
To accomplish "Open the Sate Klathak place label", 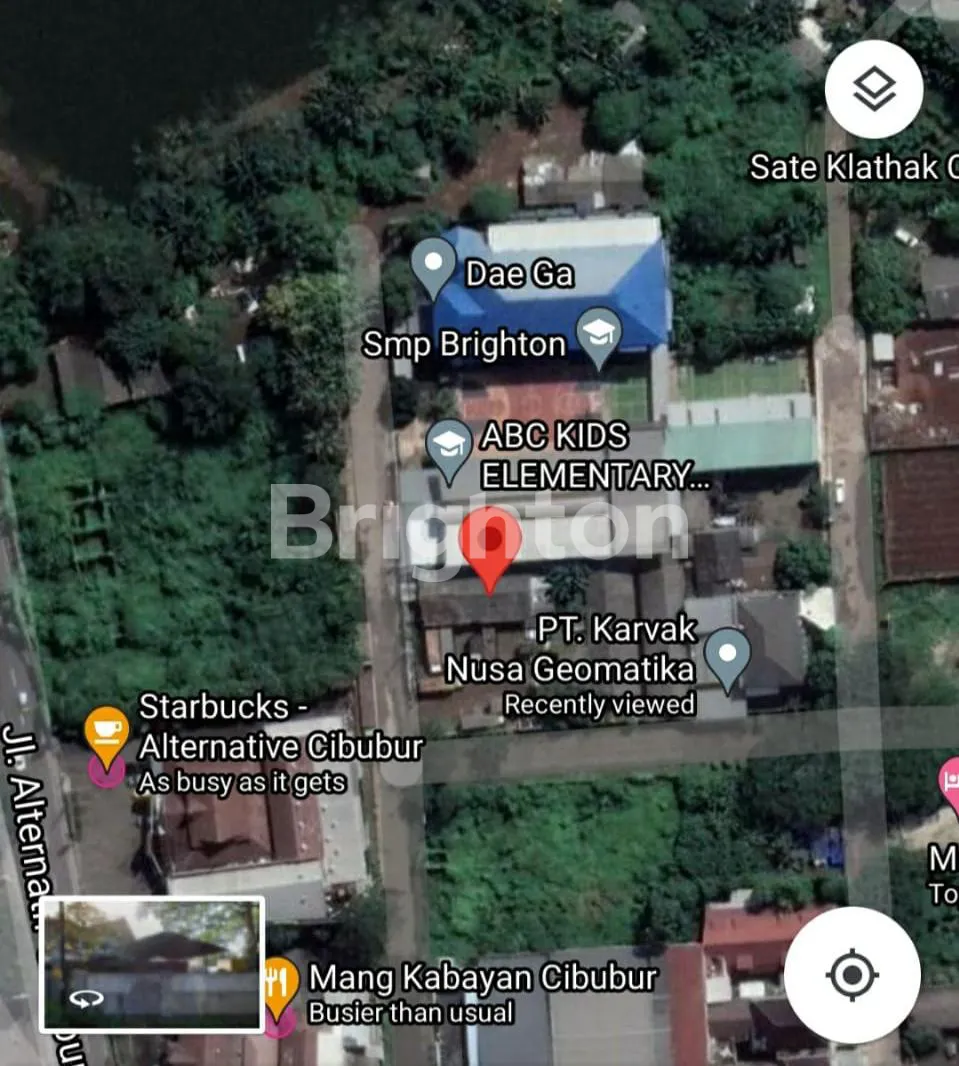I will click(853, 167).
